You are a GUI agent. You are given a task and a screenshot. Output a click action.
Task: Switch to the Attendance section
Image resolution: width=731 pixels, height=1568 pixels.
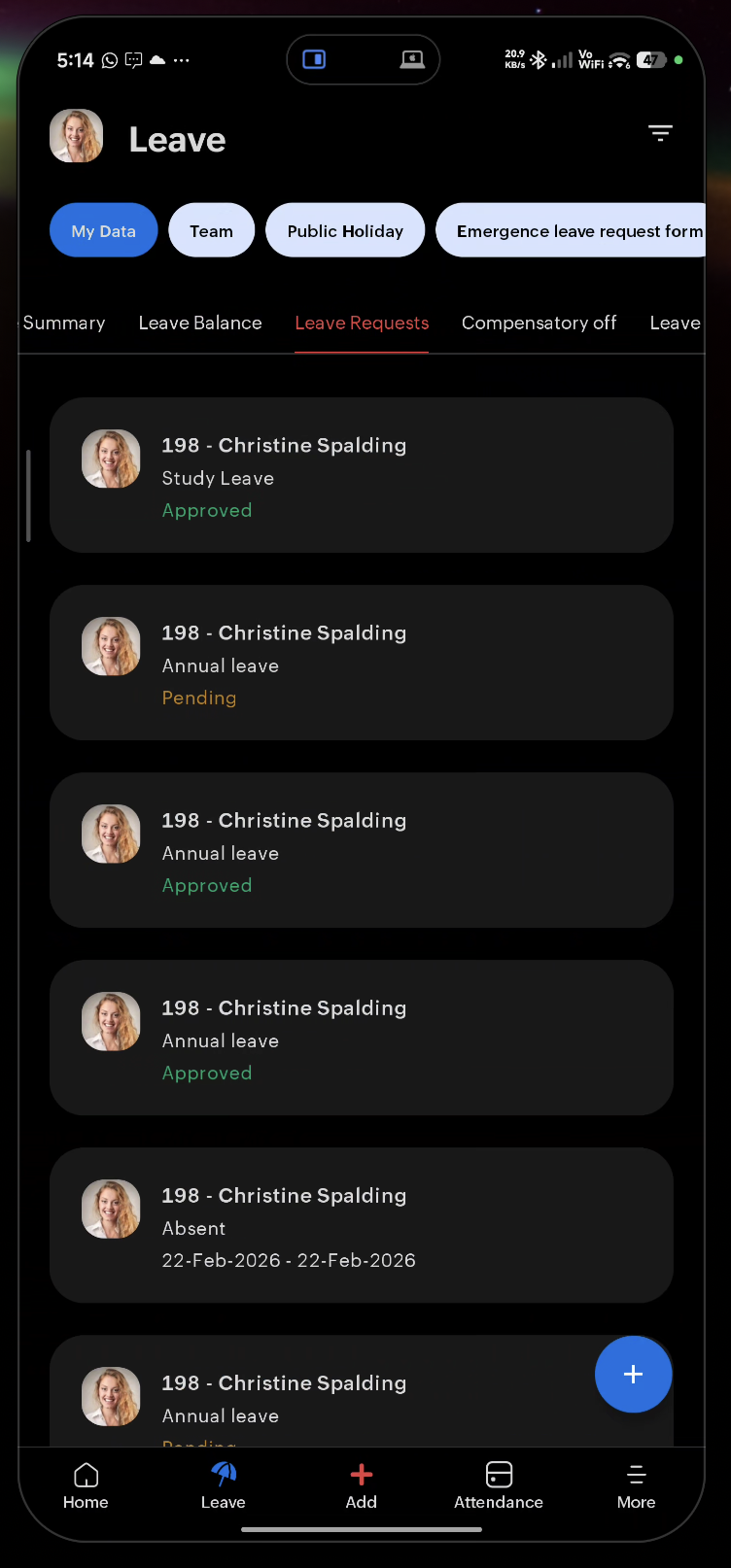[x=499, y=1486]
